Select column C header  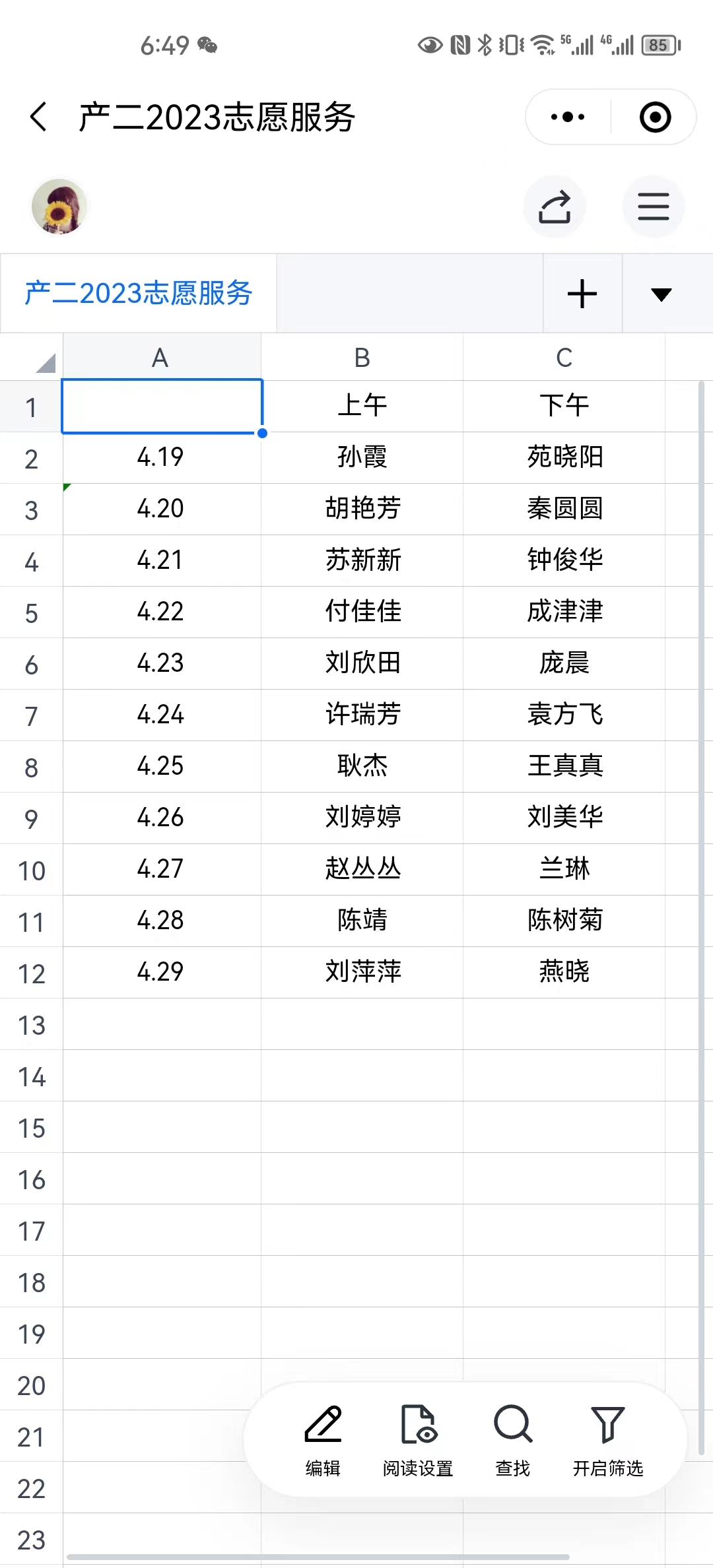[564, 357]
